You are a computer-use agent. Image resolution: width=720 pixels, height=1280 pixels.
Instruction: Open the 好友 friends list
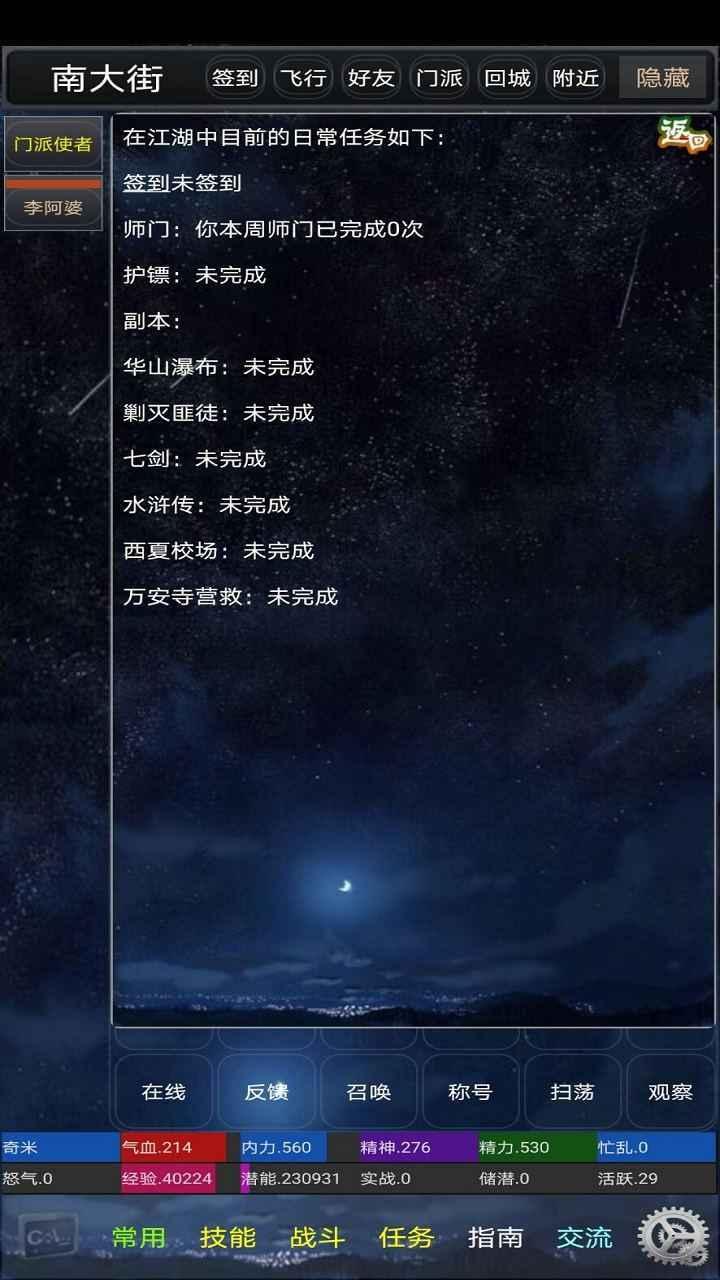click(371, 78)
